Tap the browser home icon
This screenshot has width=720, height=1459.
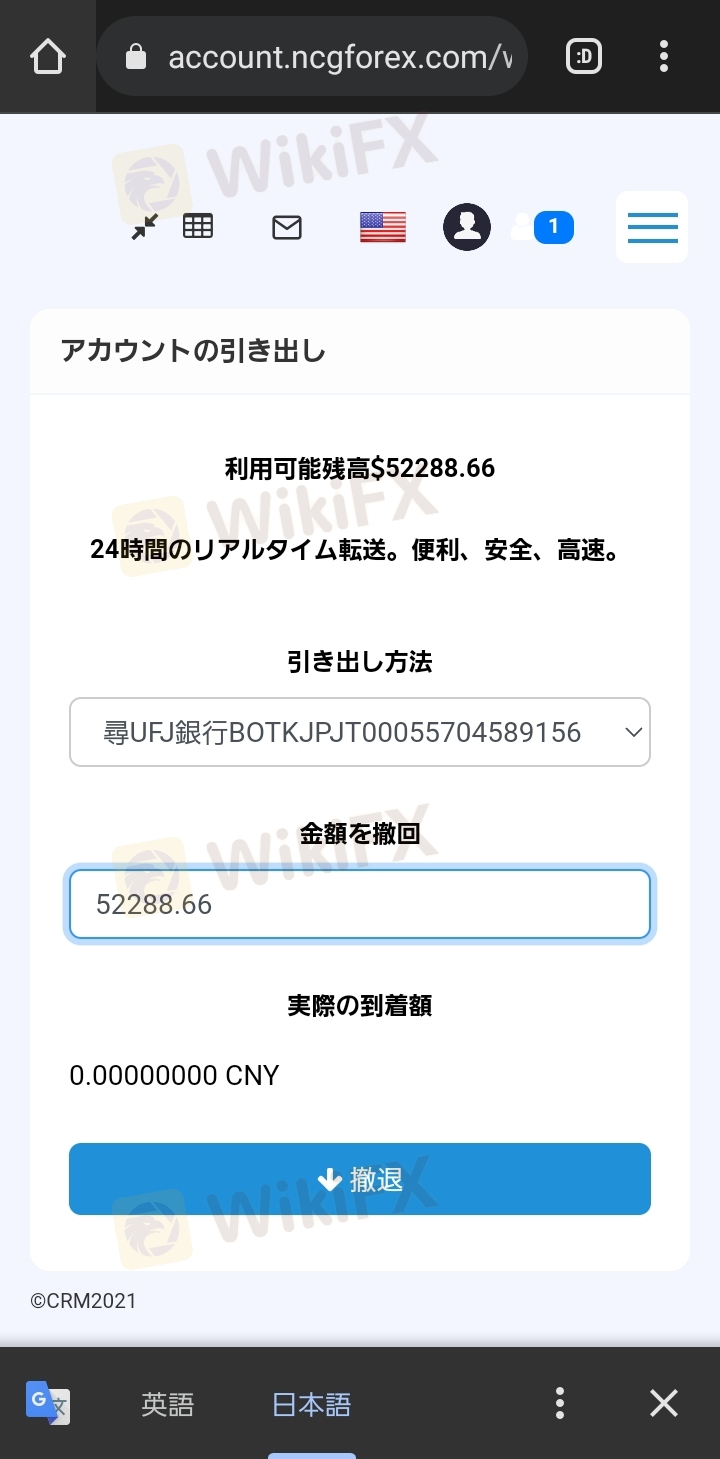(48, 56)
